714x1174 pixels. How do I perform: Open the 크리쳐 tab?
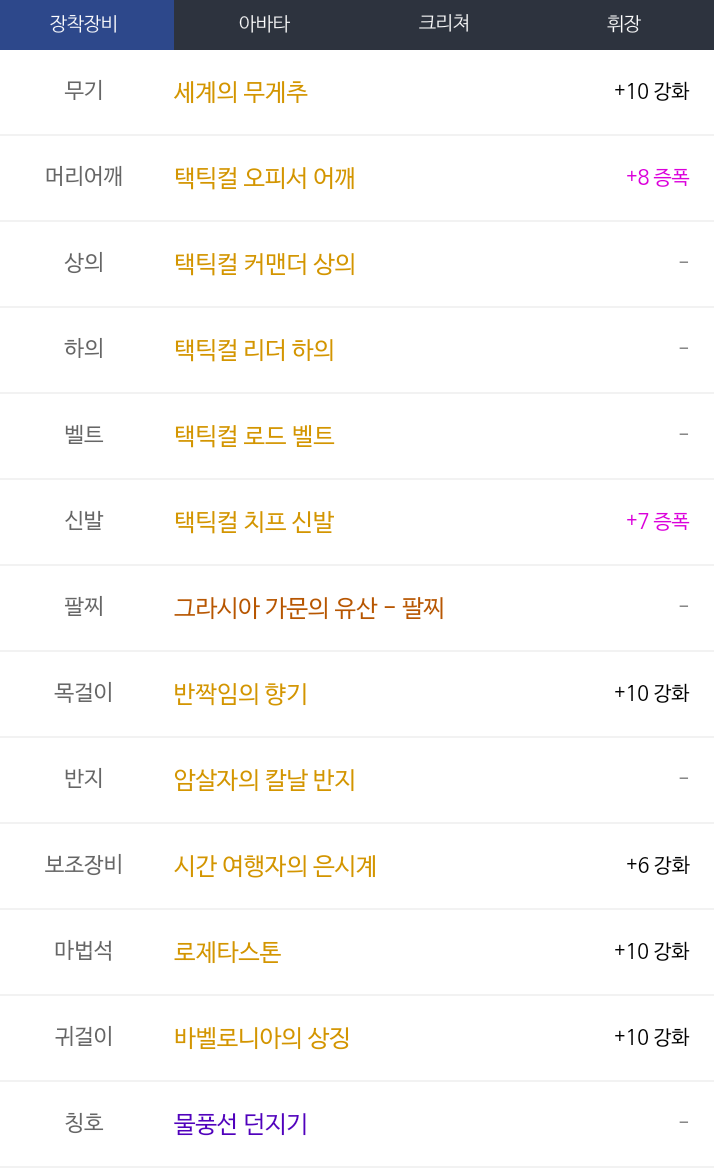click(x=444, y=24)
